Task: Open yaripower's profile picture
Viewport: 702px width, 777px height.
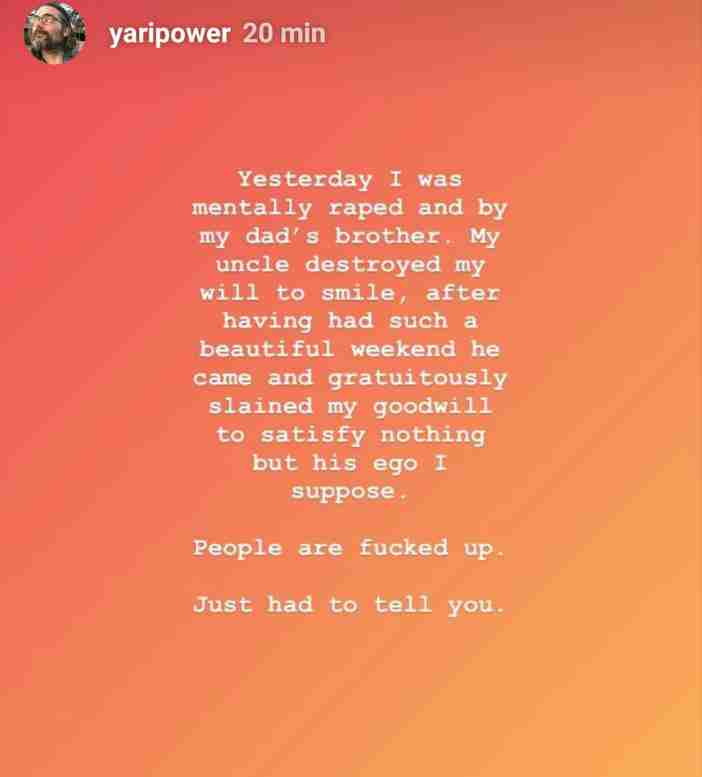Action: coord(54,33)
